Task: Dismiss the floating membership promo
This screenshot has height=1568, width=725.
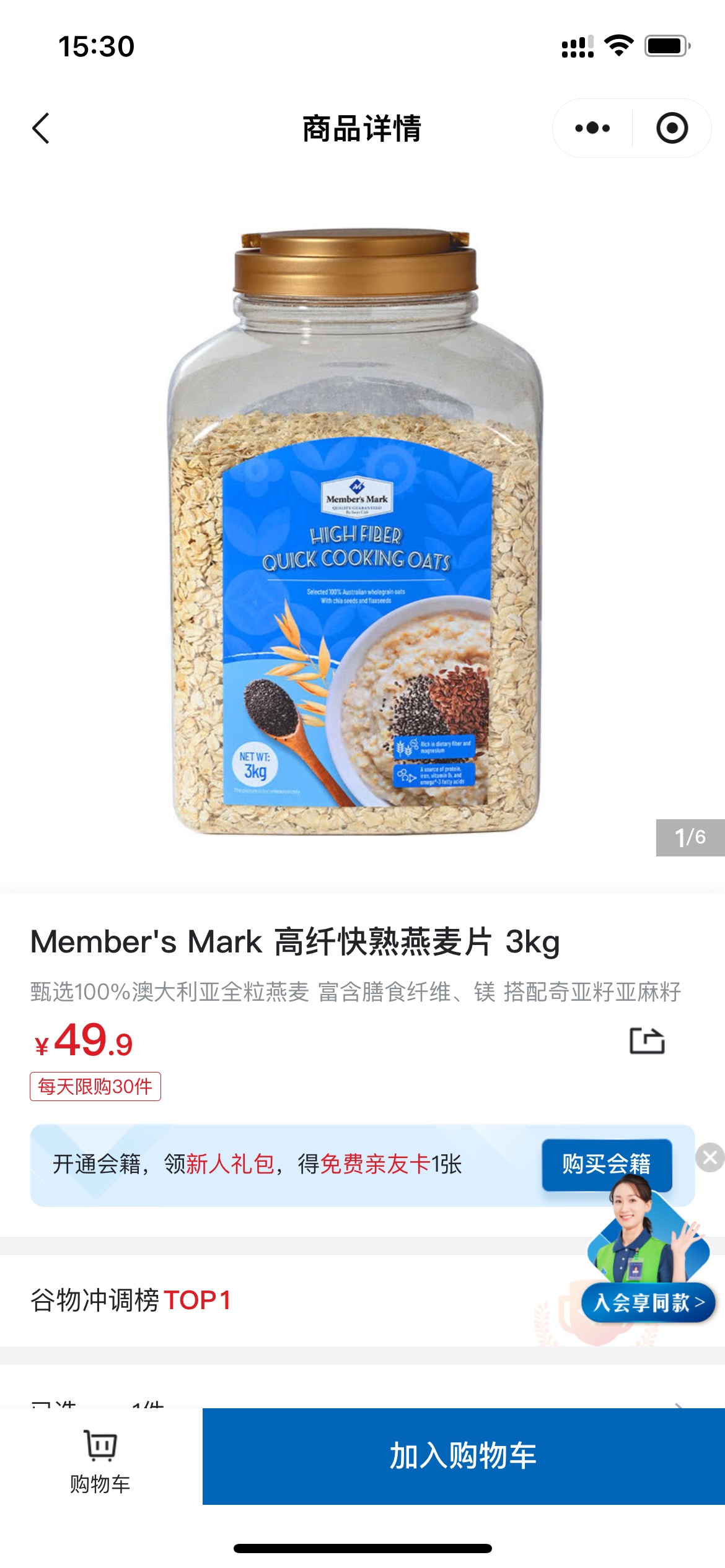Action: click(x=710, y=1157)
